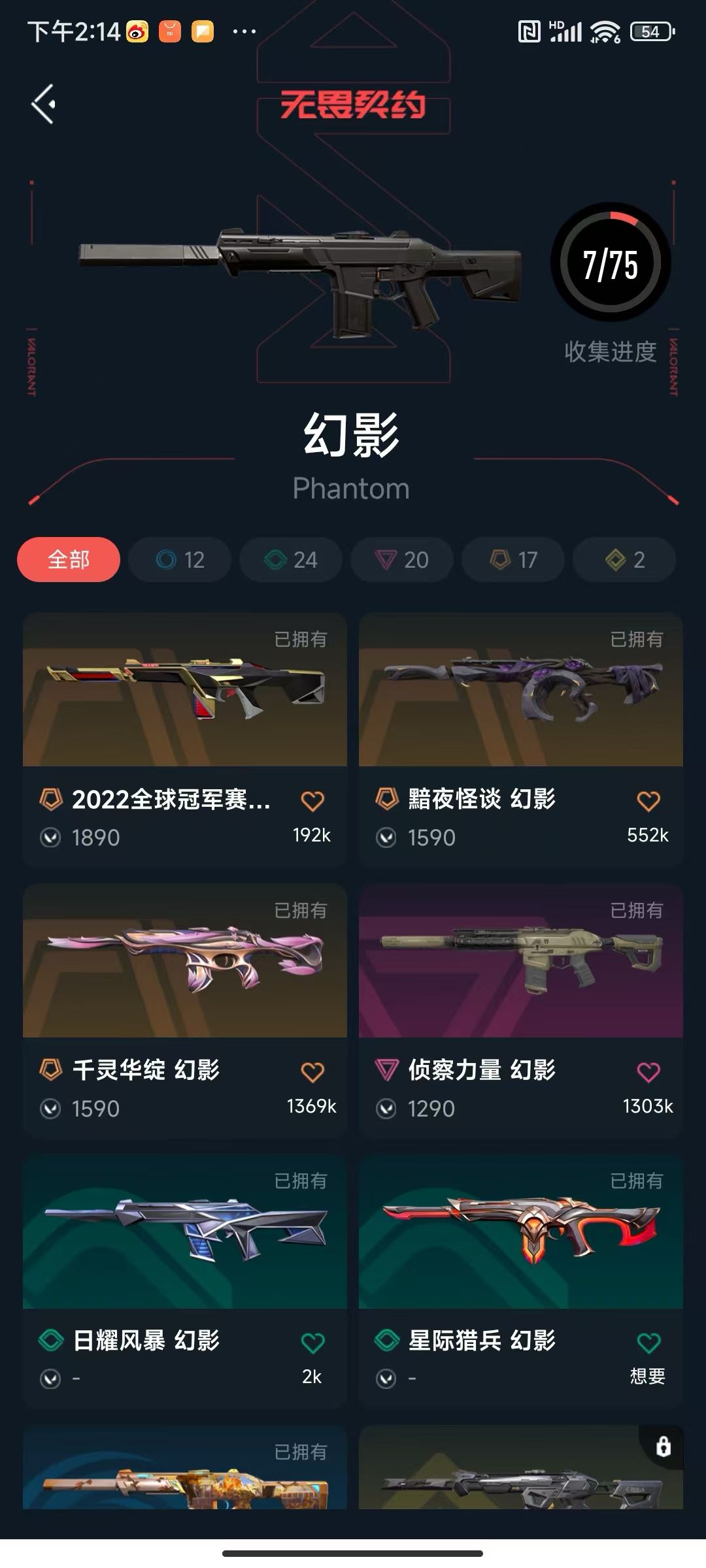Open the locked skin card at bottom right
This screenshot has width=706, height=1568.
point(520,1470)
